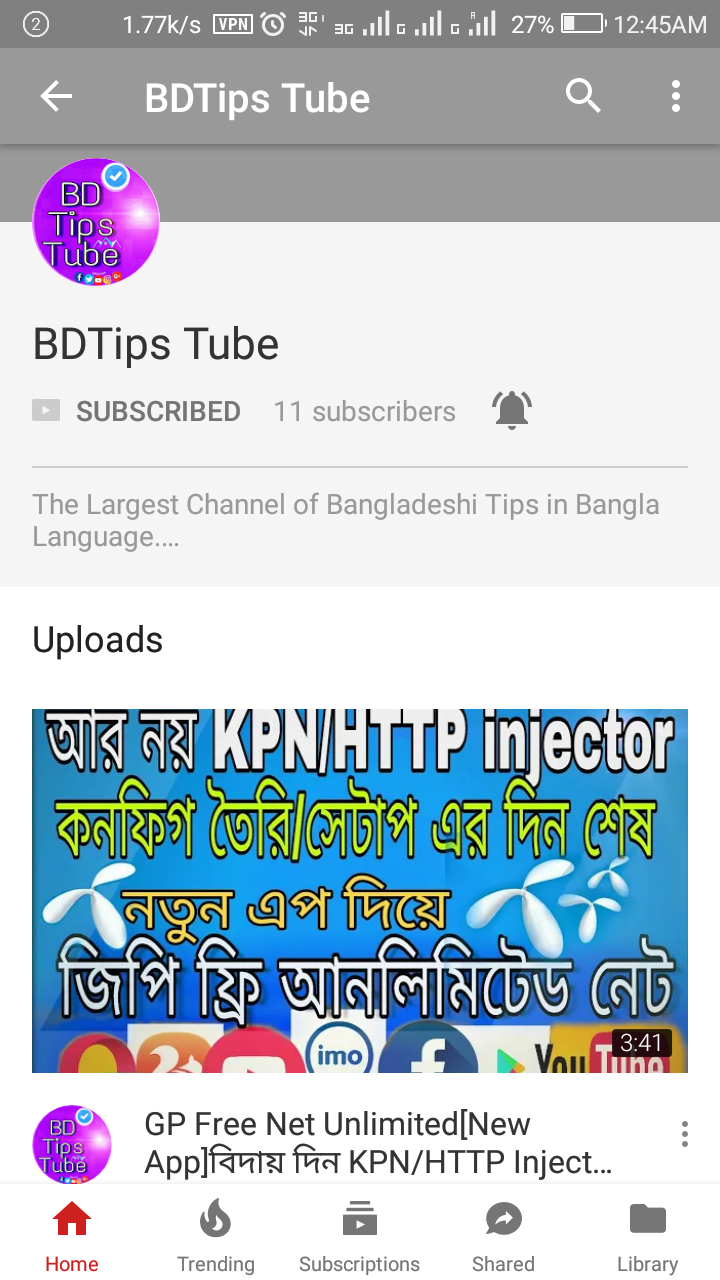Image resolution: width=720 pixels, height=1280 pixels.
Task: Open the Library tab
Action: point(647,1236)
